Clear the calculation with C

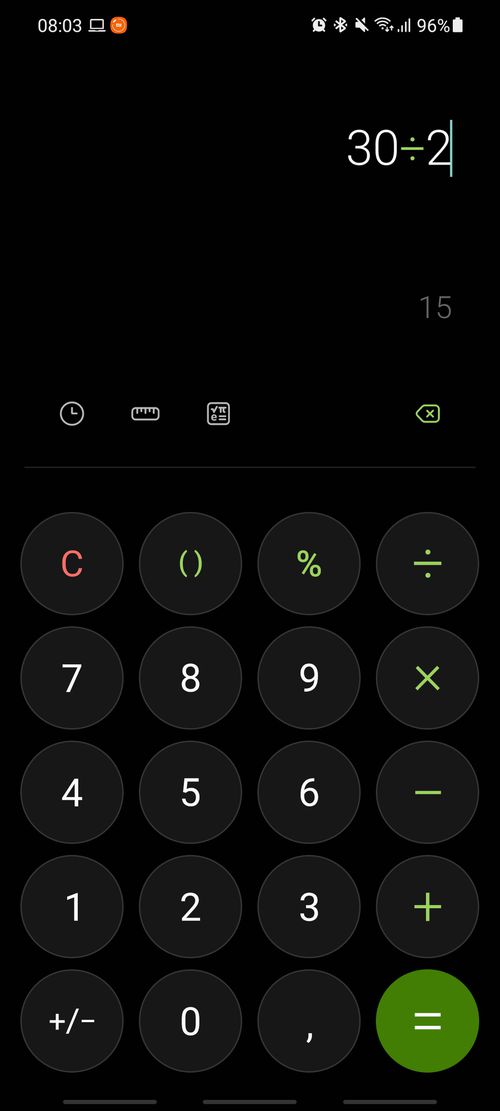pos(72,564)
